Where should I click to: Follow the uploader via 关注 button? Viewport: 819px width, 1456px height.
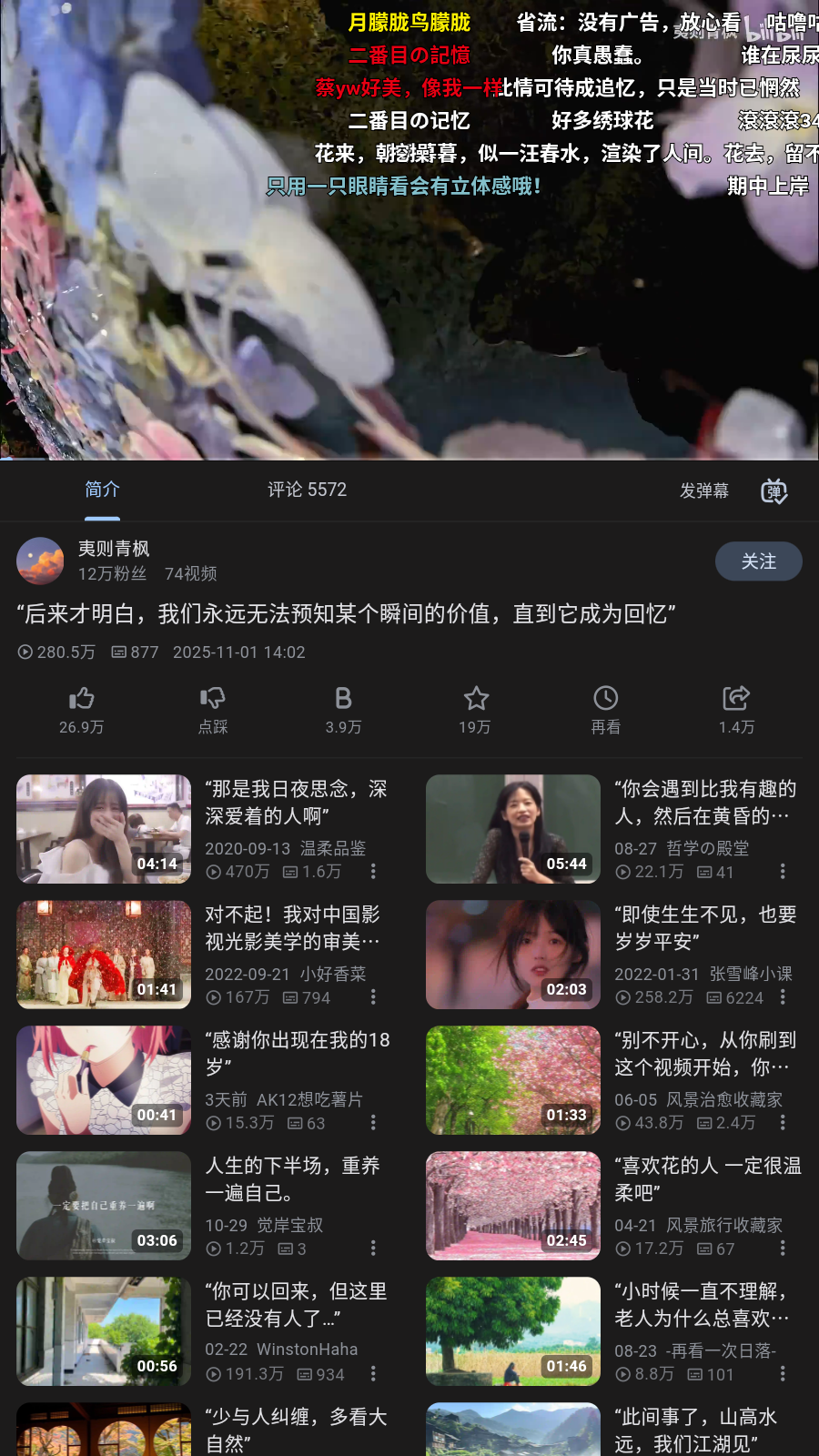coord(758,561)
